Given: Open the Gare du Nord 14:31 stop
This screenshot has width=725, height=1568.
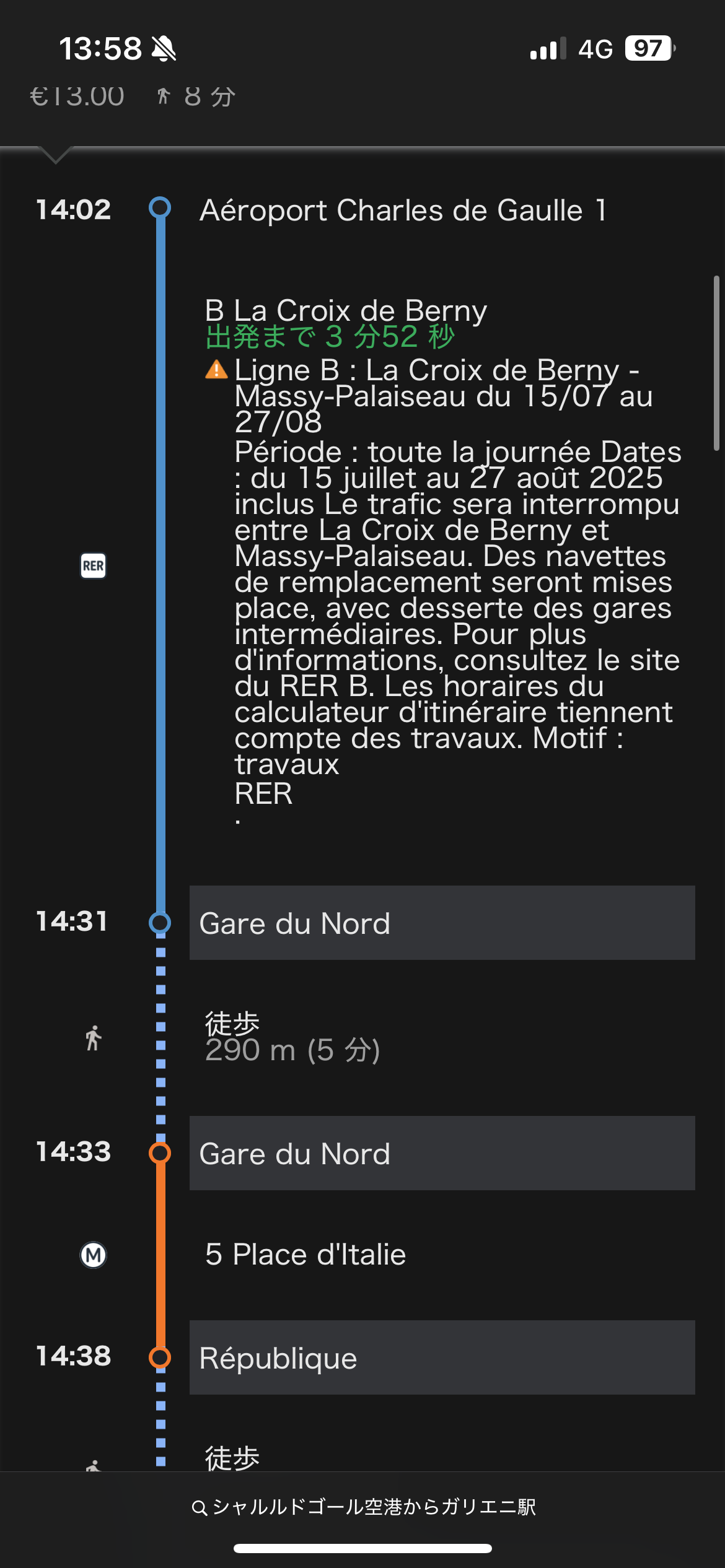Looking at the screenshot, I should point(441,923).
